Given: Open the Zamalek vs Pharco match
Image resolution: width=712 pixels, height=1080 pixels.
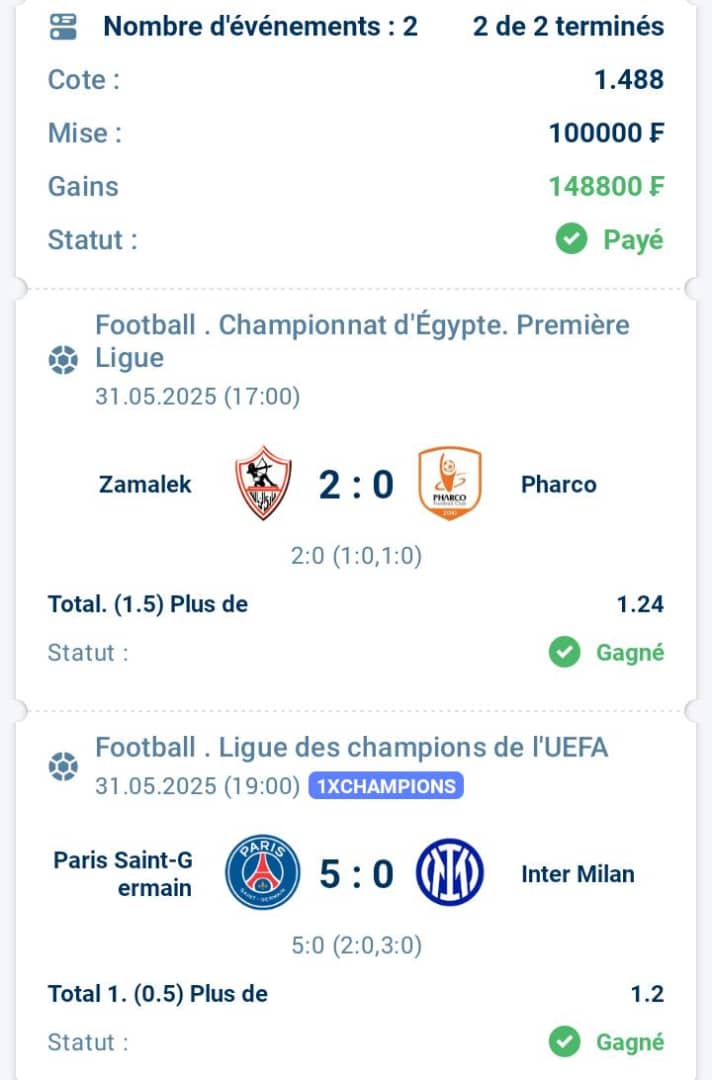Looking at the screenshot, I should [356, 485].
